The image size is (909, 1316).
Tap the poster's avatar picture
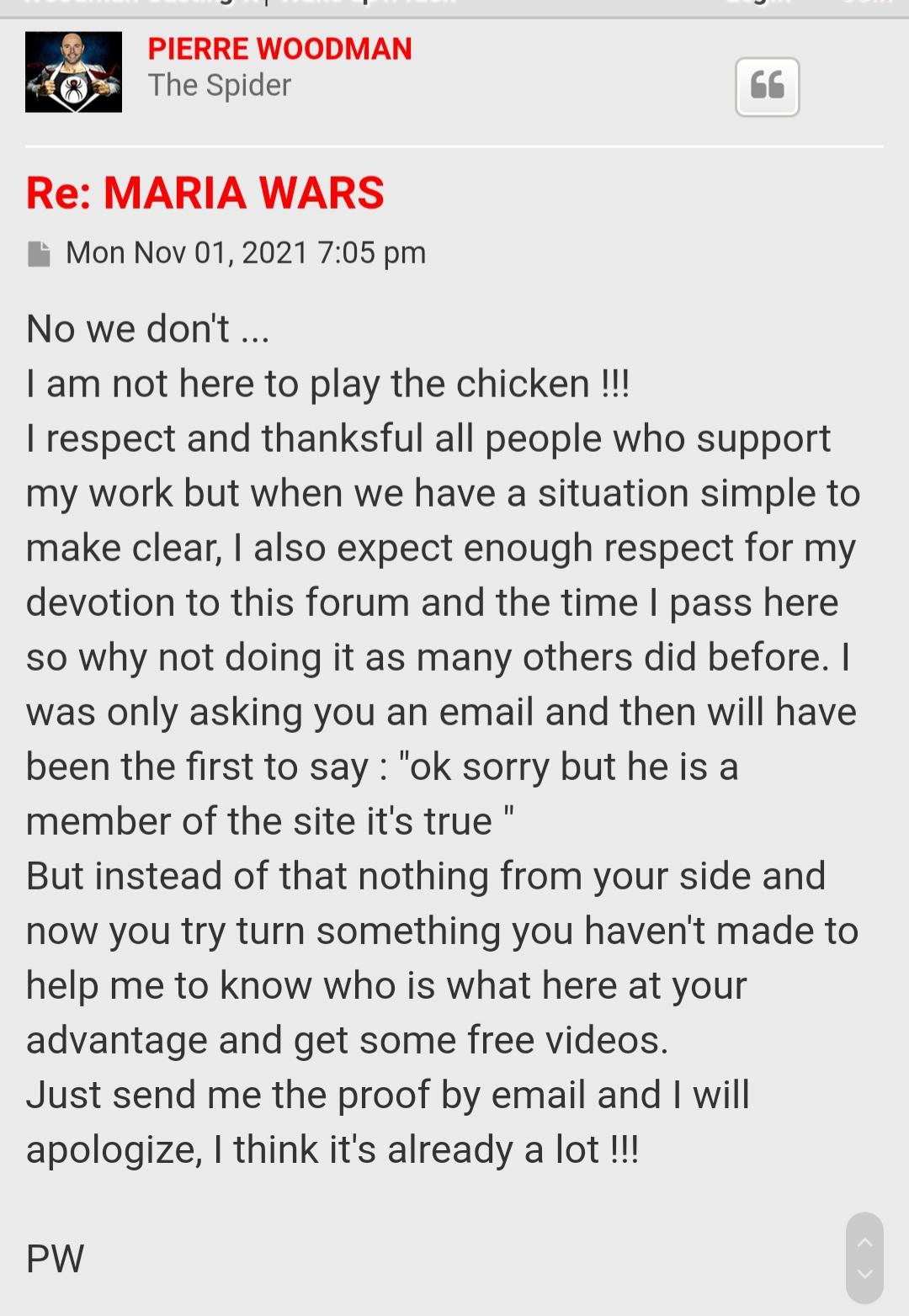tap(73, 72)
